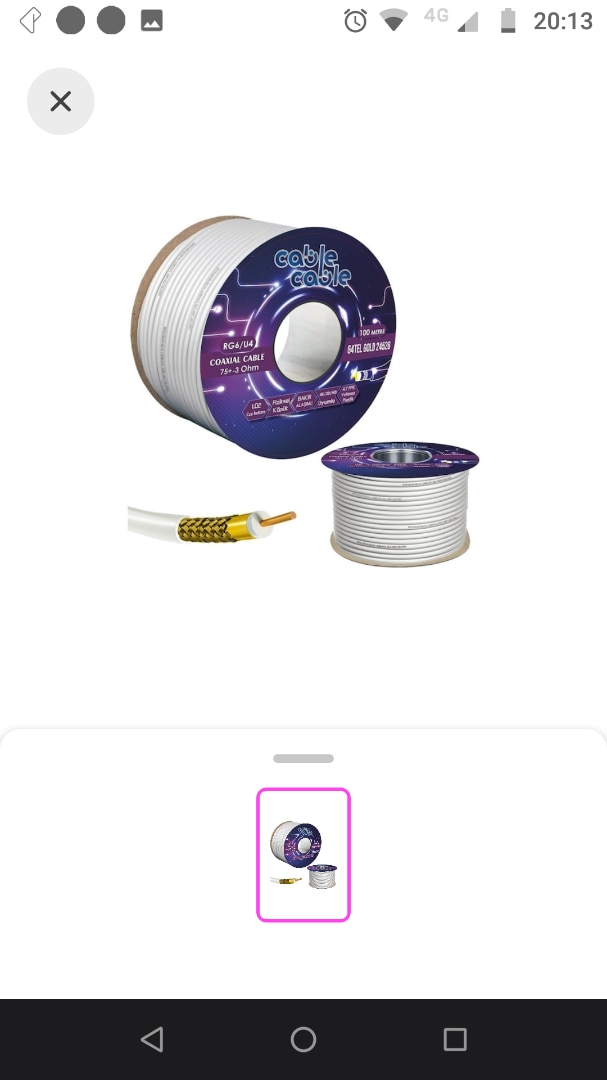Select the coaxial cable thumbnail
The width and height of the screenshot is (607, 1080).
[x=303, y=854]
